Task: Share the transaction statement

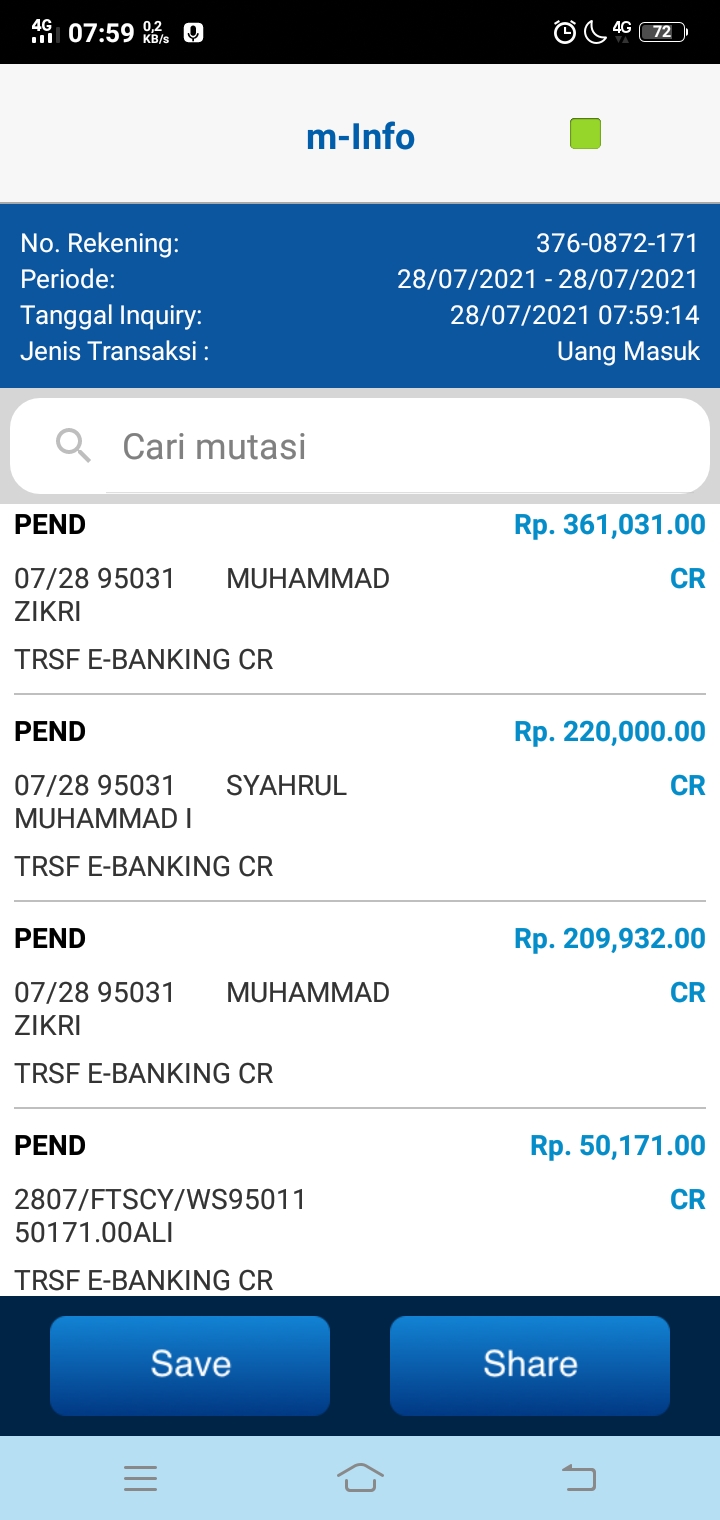Action: click(x=530, y=1365)
